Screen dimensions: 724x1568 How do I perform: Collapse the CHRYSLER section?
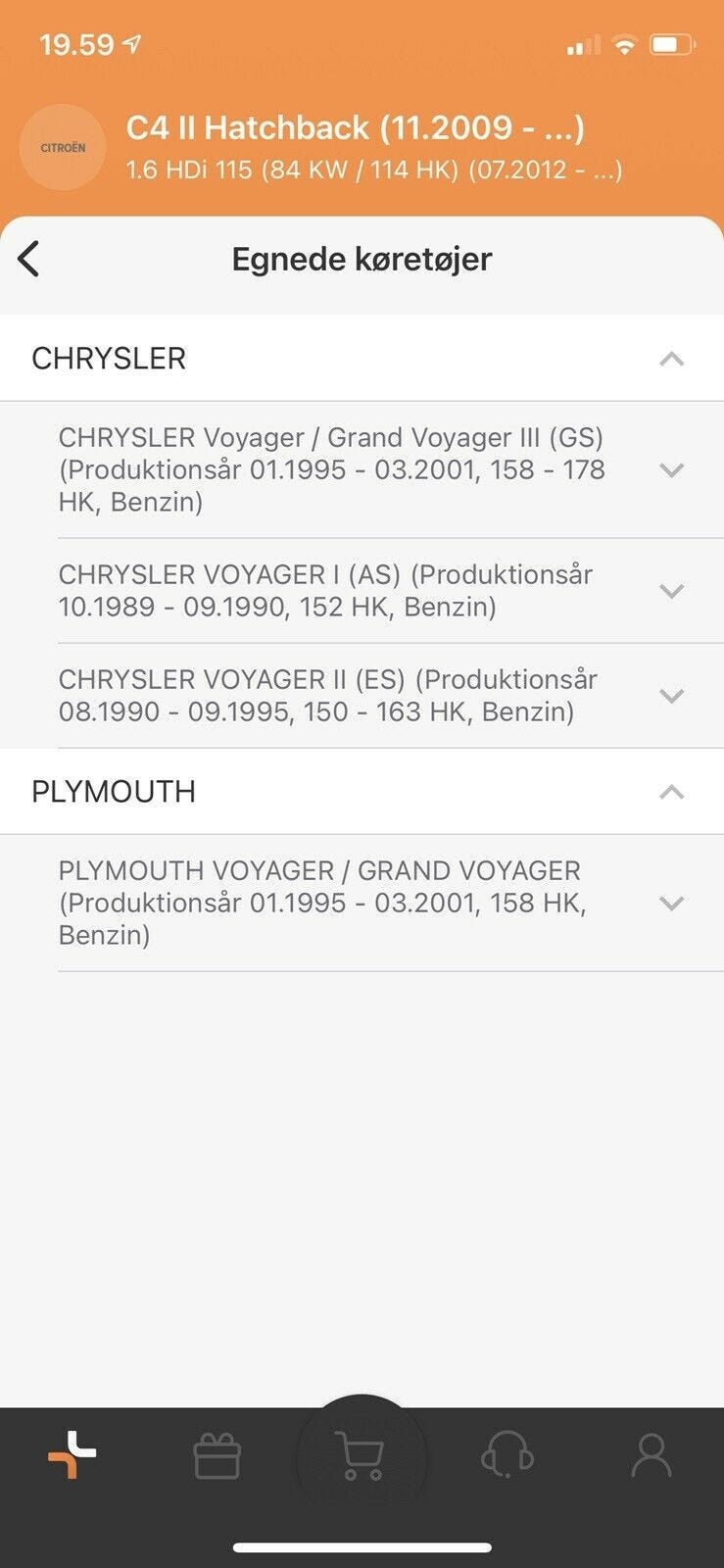671,359
